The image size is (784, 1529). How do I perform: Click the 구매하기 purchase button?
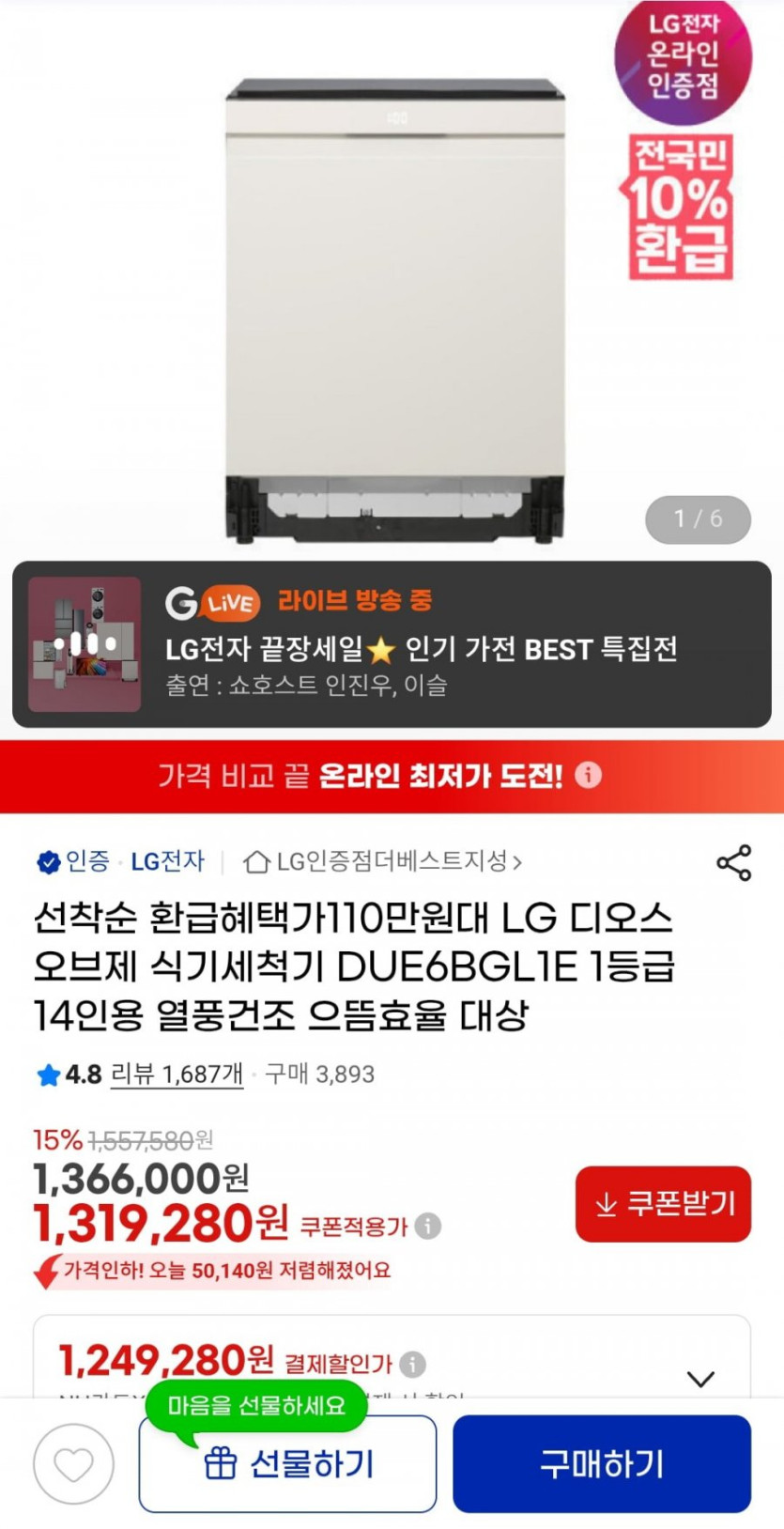[x=602, y=1462]
